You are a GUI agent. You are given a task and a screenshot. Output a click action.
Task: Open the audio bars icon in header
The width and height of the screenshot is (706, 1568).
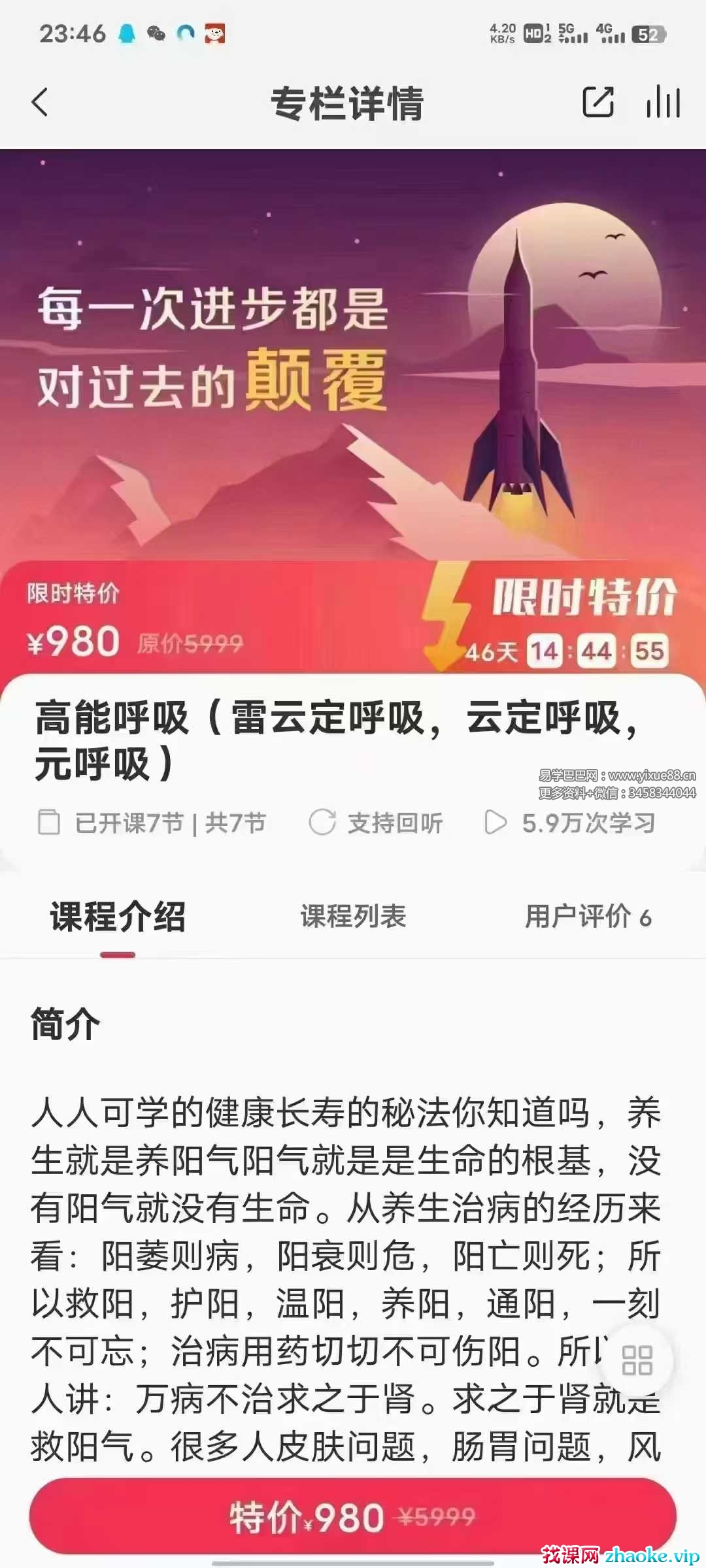tap(663, 103)
